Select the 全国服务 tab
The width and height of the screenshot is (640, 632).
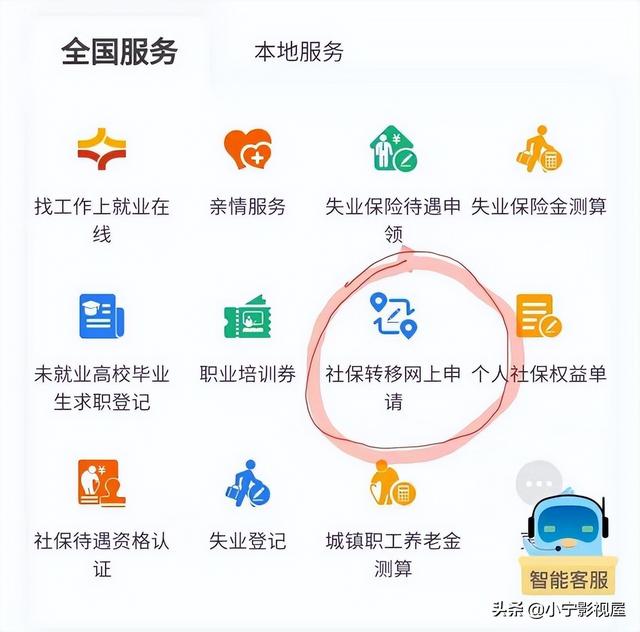[x=119, y=51]
